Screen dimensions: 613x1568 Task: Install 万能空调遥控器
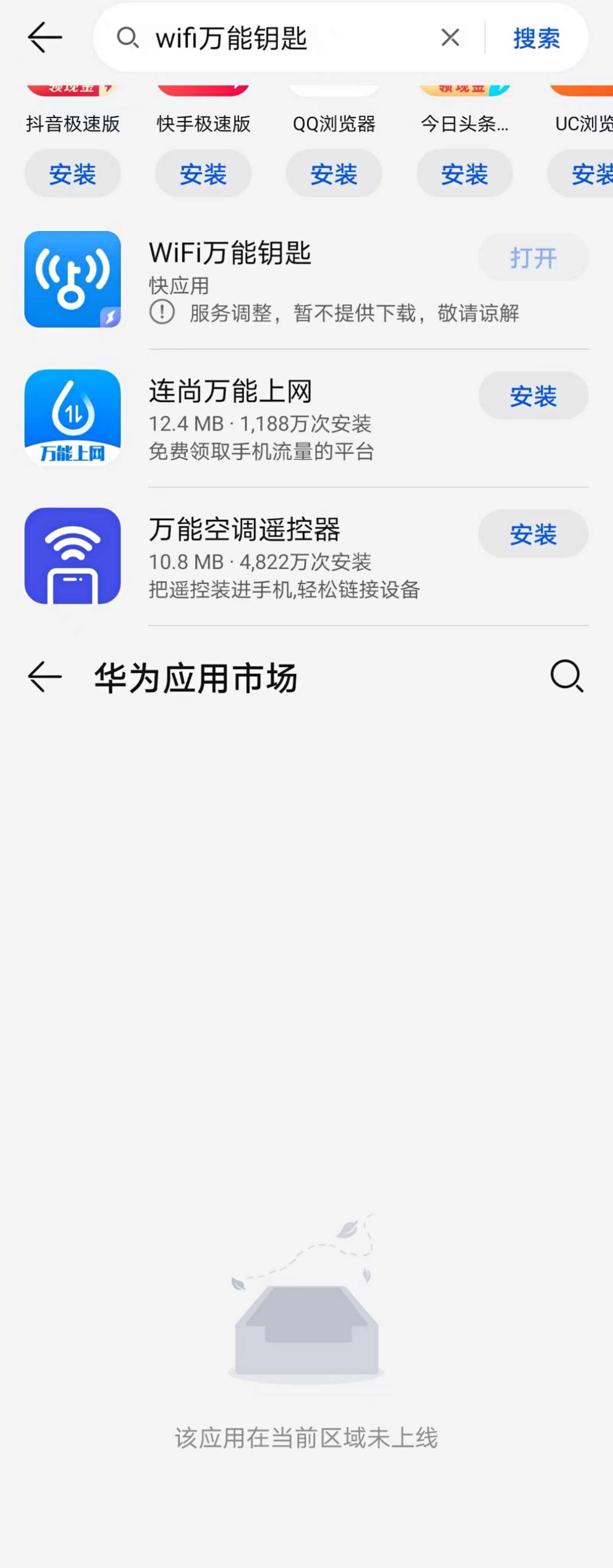[533, 534]
